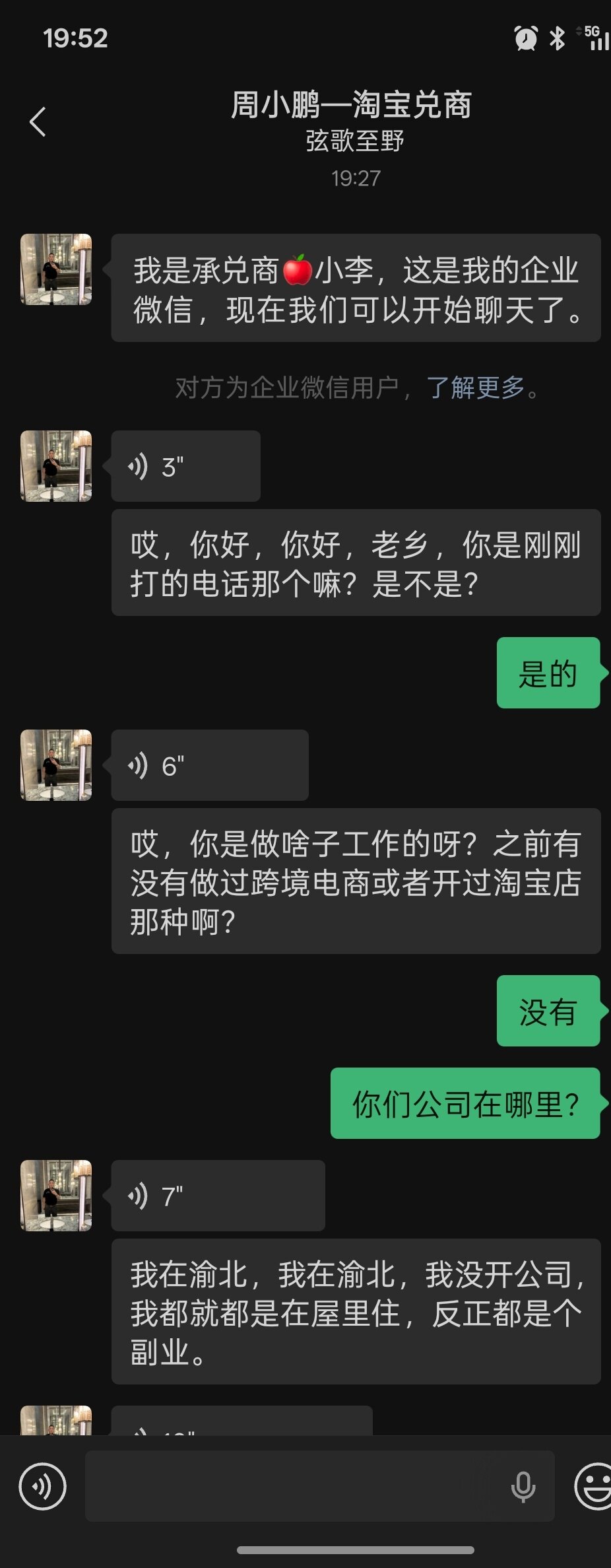Focus the message text field
The image size is (611, 1568).
(290, 1486)
